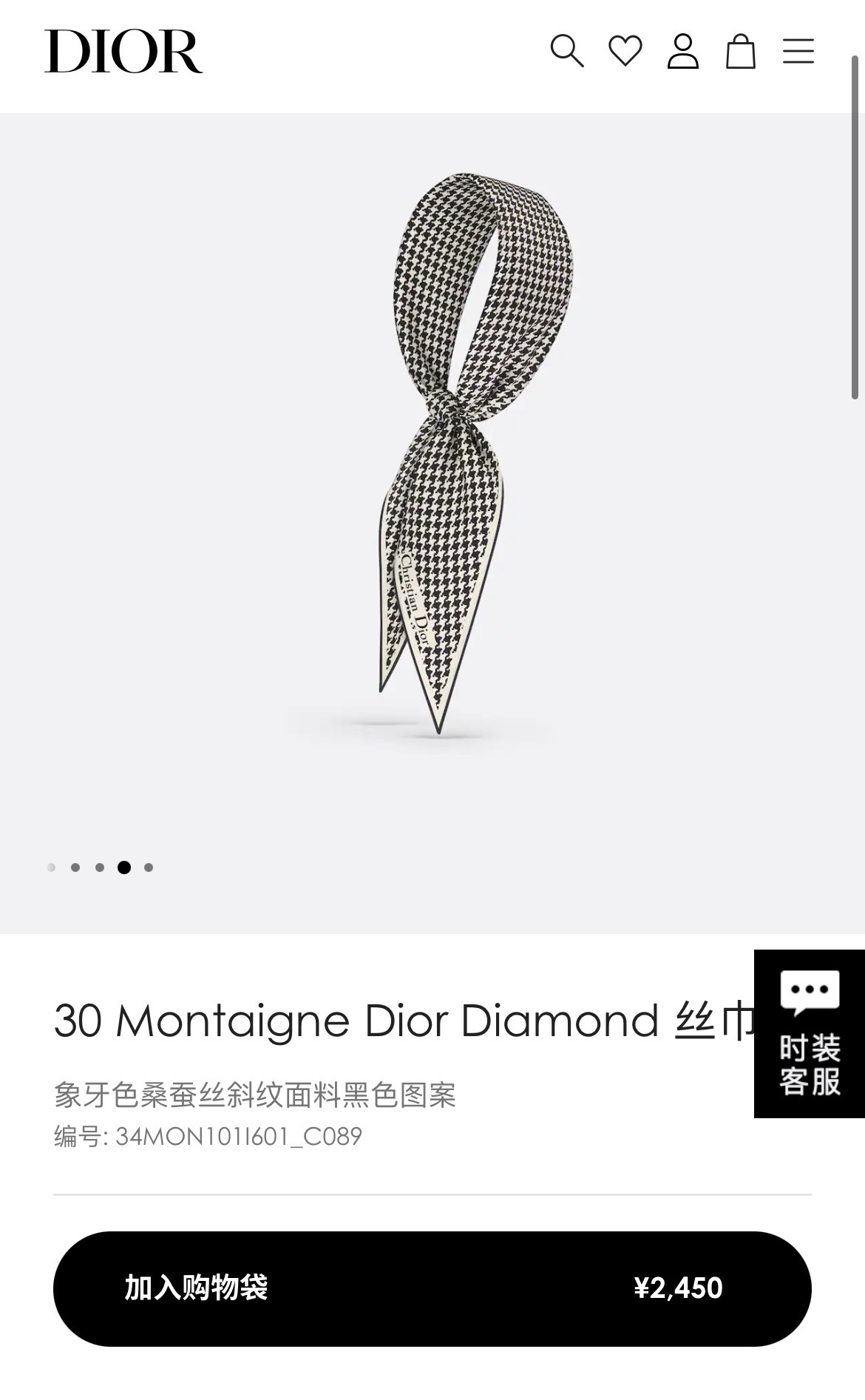This screenshot has width=865, height=1400.
Task: Open the wishlist heart icon
Action: click(x=625, y=51)
